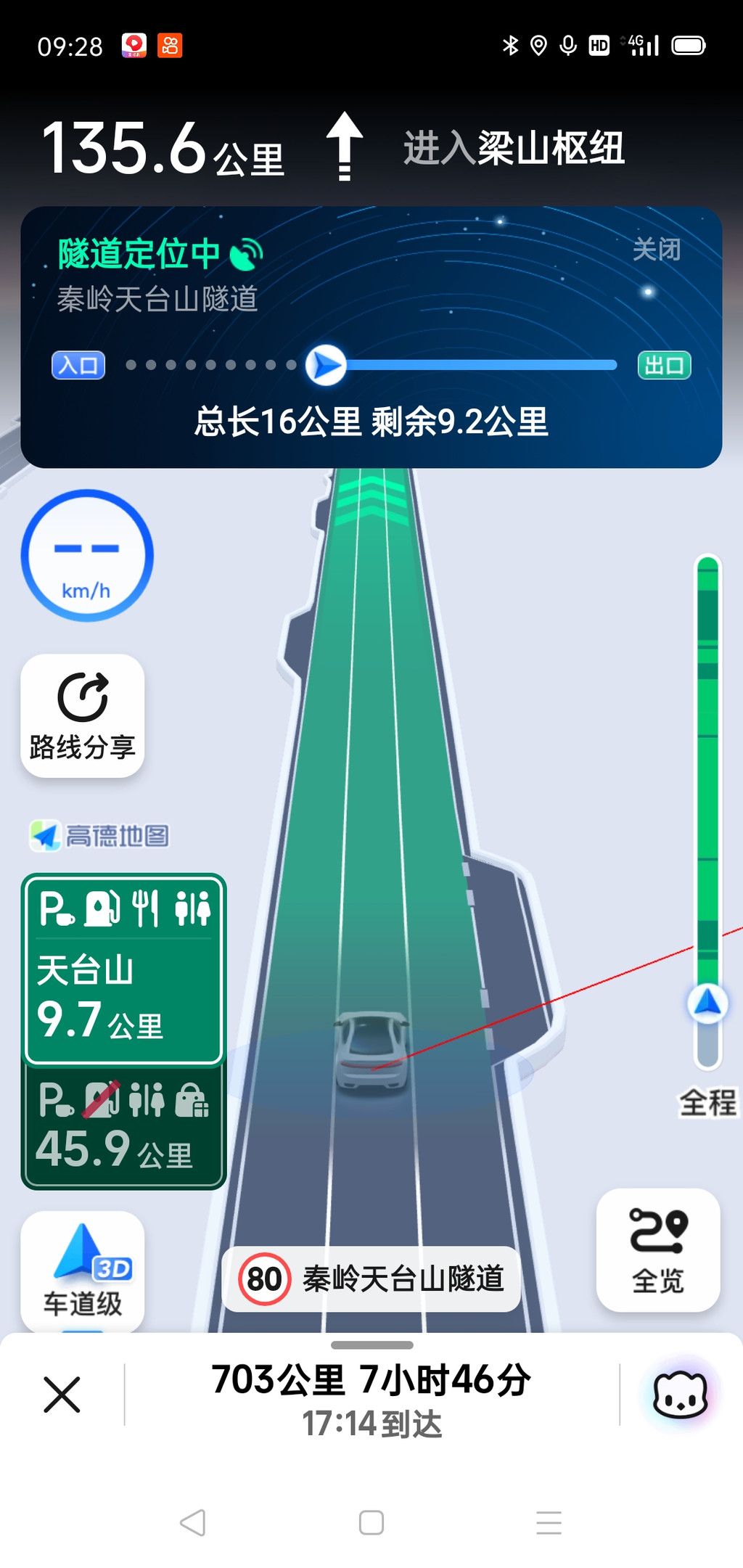Image resolution: width=743 pixels, height=1568 pixels.
Task: Exit navigation with the X button
Action: [62, 1395]
